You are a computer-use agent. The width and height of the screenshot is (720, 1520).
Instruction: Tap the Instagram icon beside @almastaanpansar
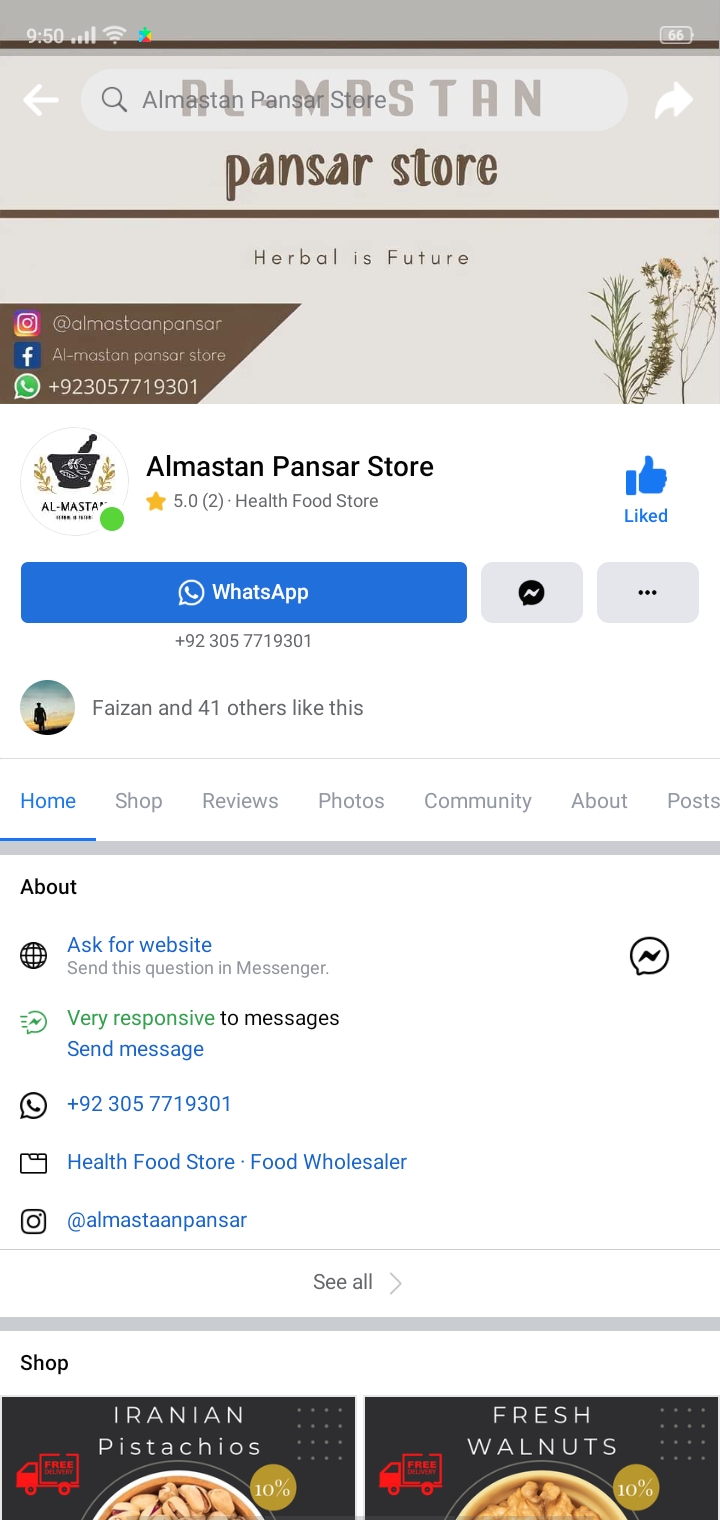(x=34, y=1220)
